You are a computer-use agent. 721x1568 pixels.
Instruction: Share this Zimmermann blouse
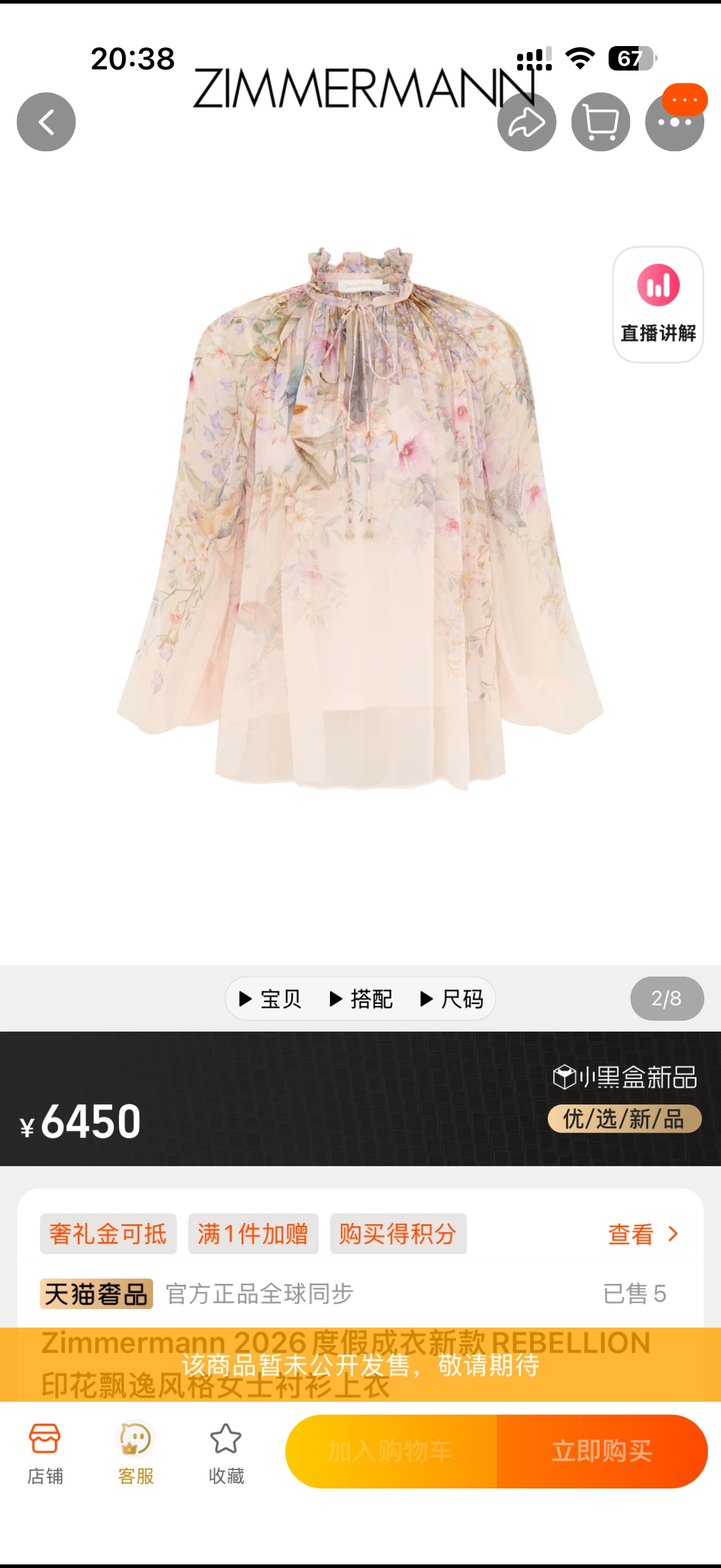(x=526, y=122)
